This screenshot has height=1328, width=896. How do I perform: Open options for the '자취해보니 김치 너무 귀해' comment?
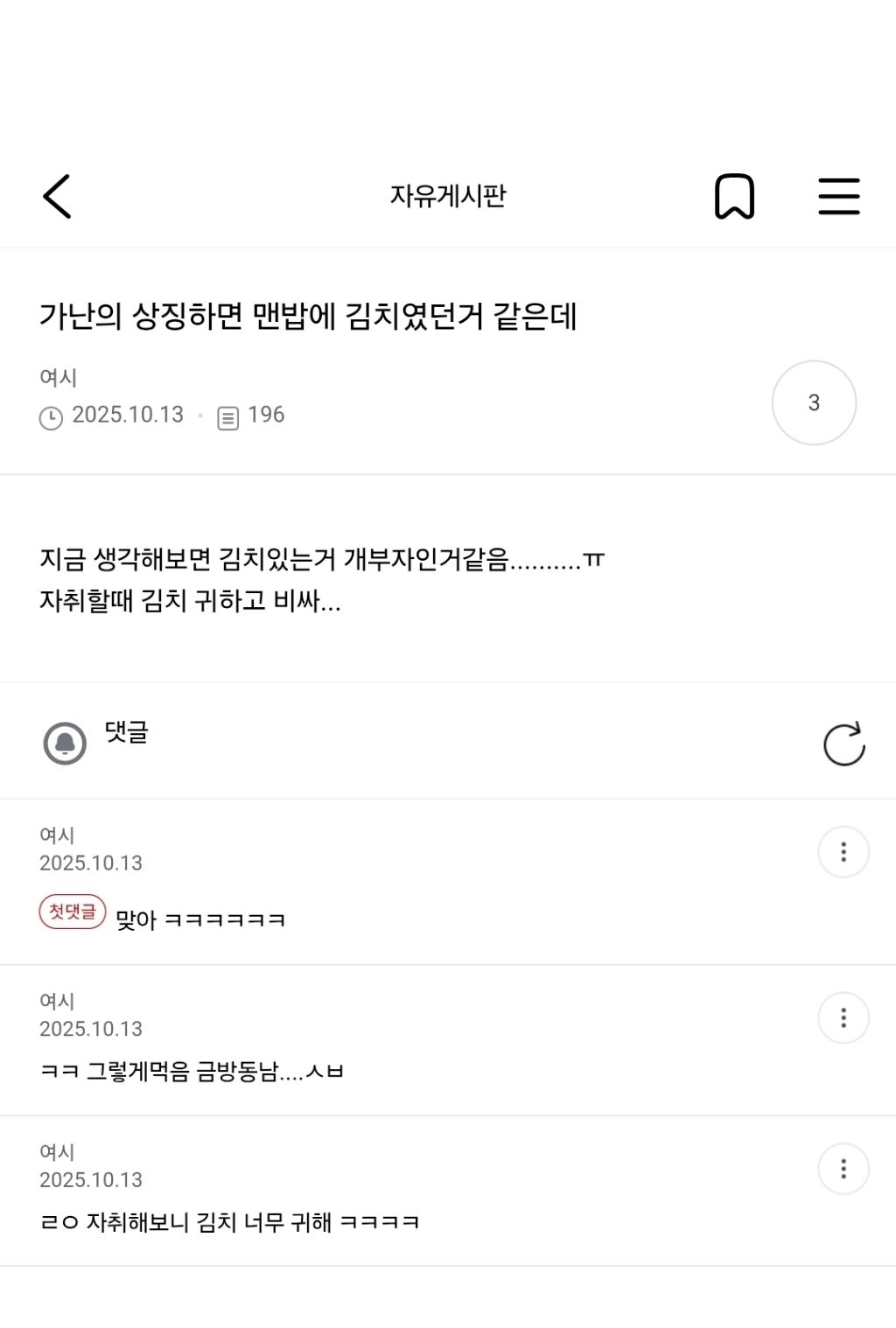pos(843,1169)
